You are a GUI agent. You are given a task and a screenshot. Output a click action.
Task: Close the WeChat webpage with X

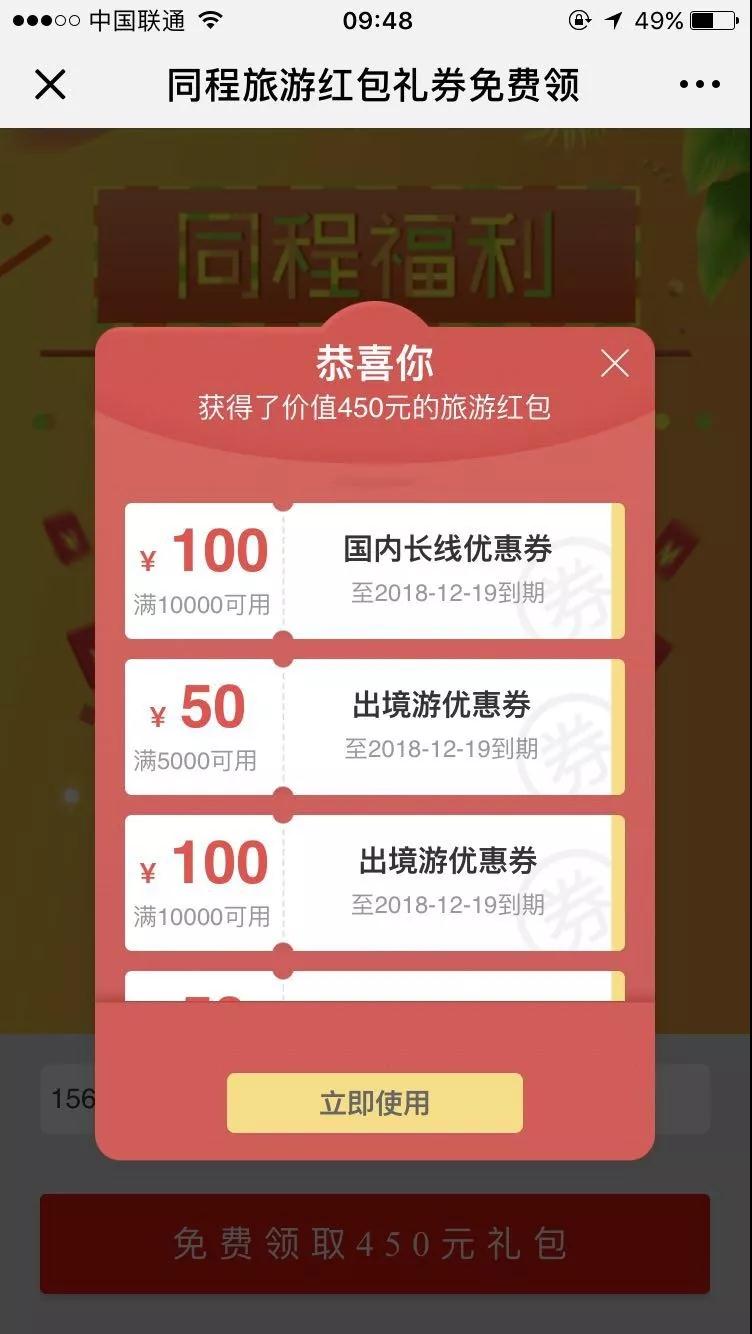50,86
